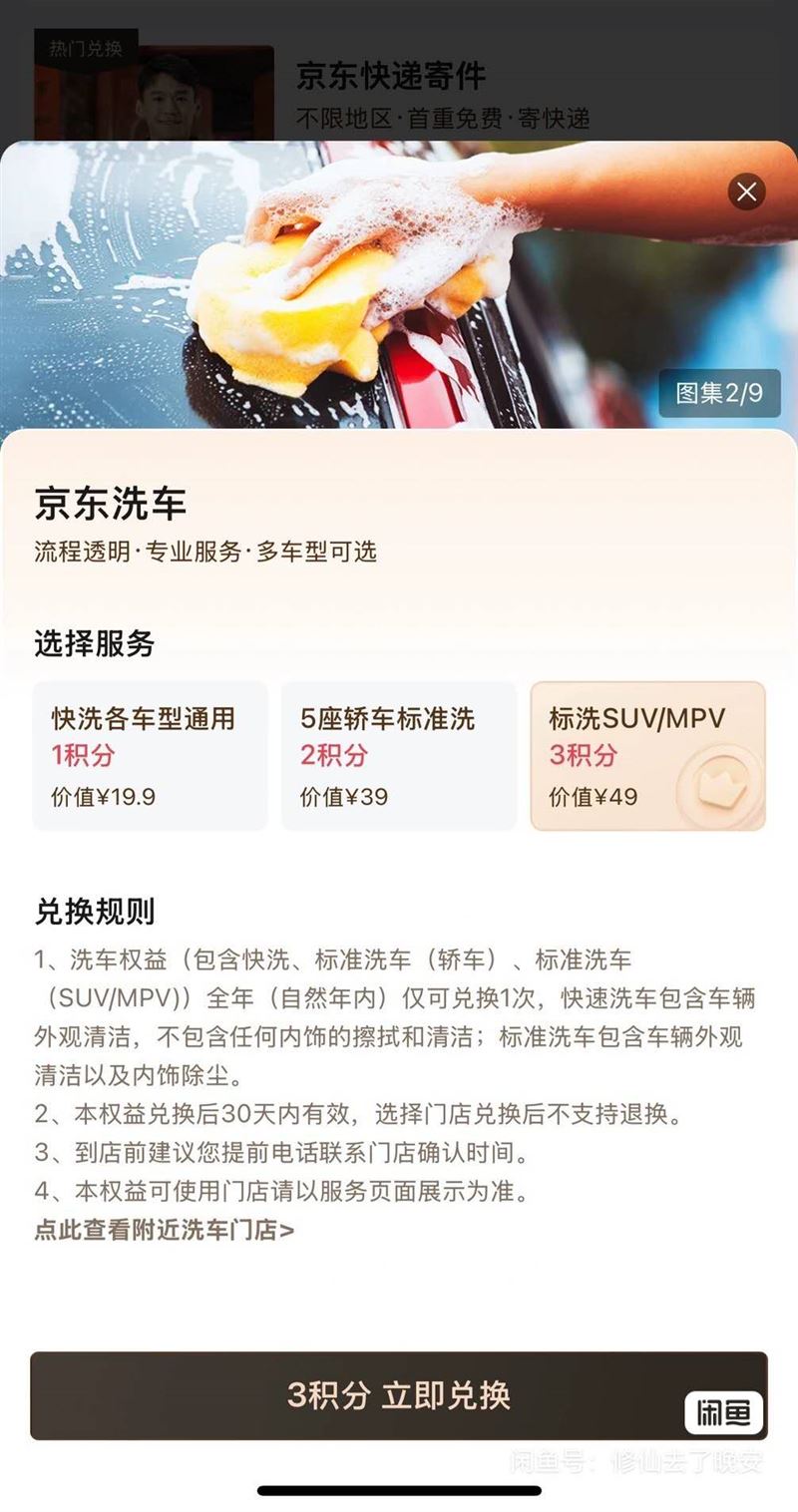Tap 3积分 立即兑换 button

pos(399,1395)
